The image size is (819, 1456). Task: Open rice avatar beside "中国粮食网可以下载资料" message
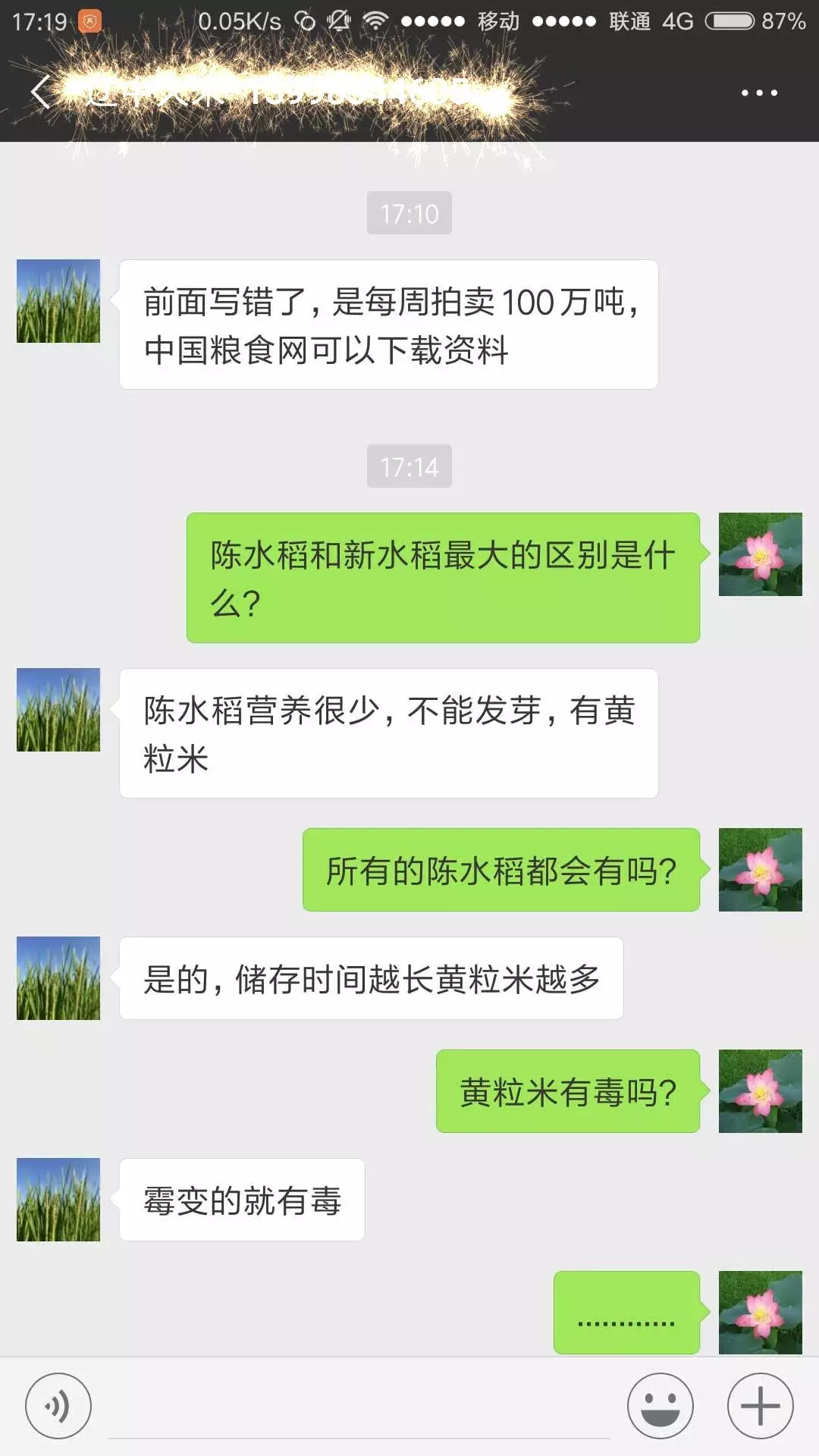[58, 301]
